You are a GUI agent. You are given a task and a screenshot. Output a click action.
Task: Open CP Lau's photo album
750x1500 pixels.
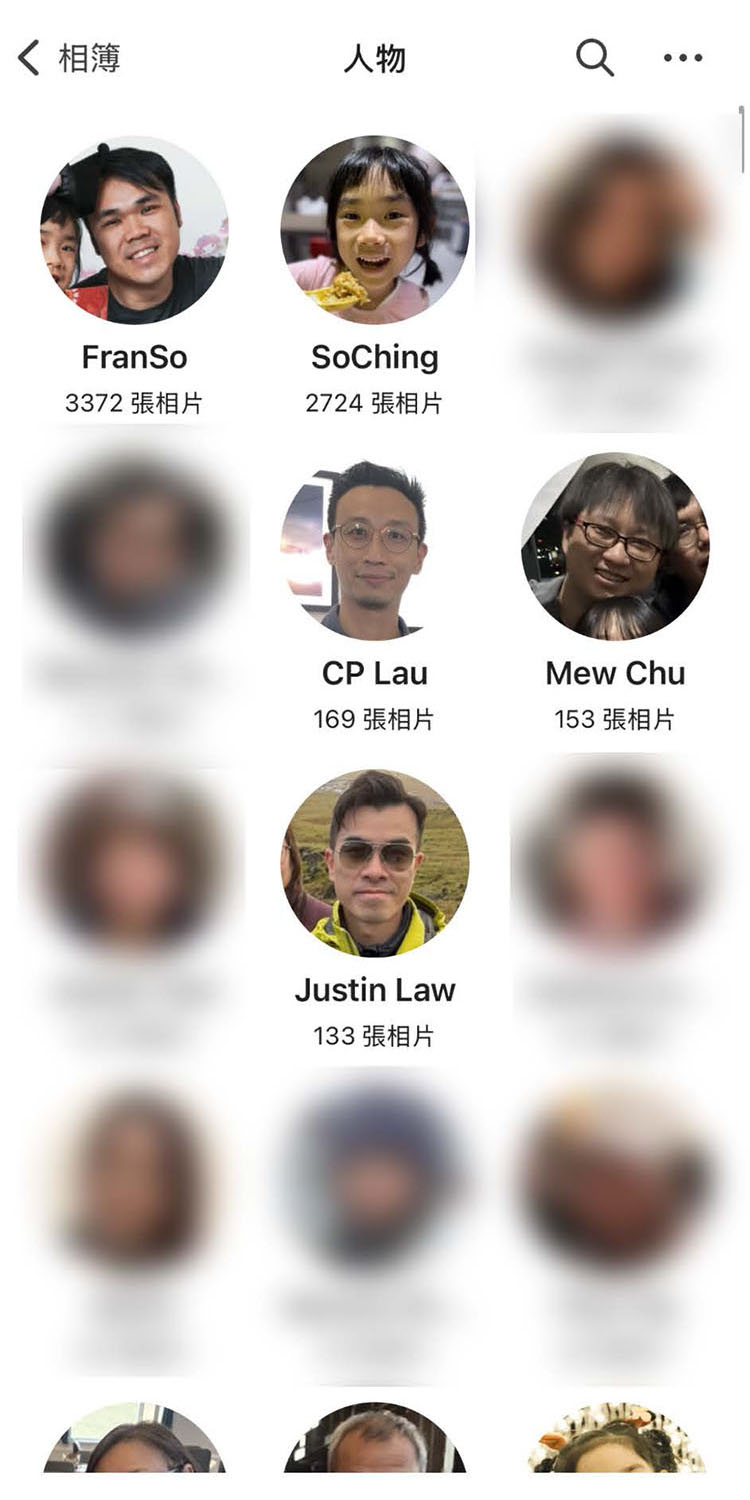(374, 547)
